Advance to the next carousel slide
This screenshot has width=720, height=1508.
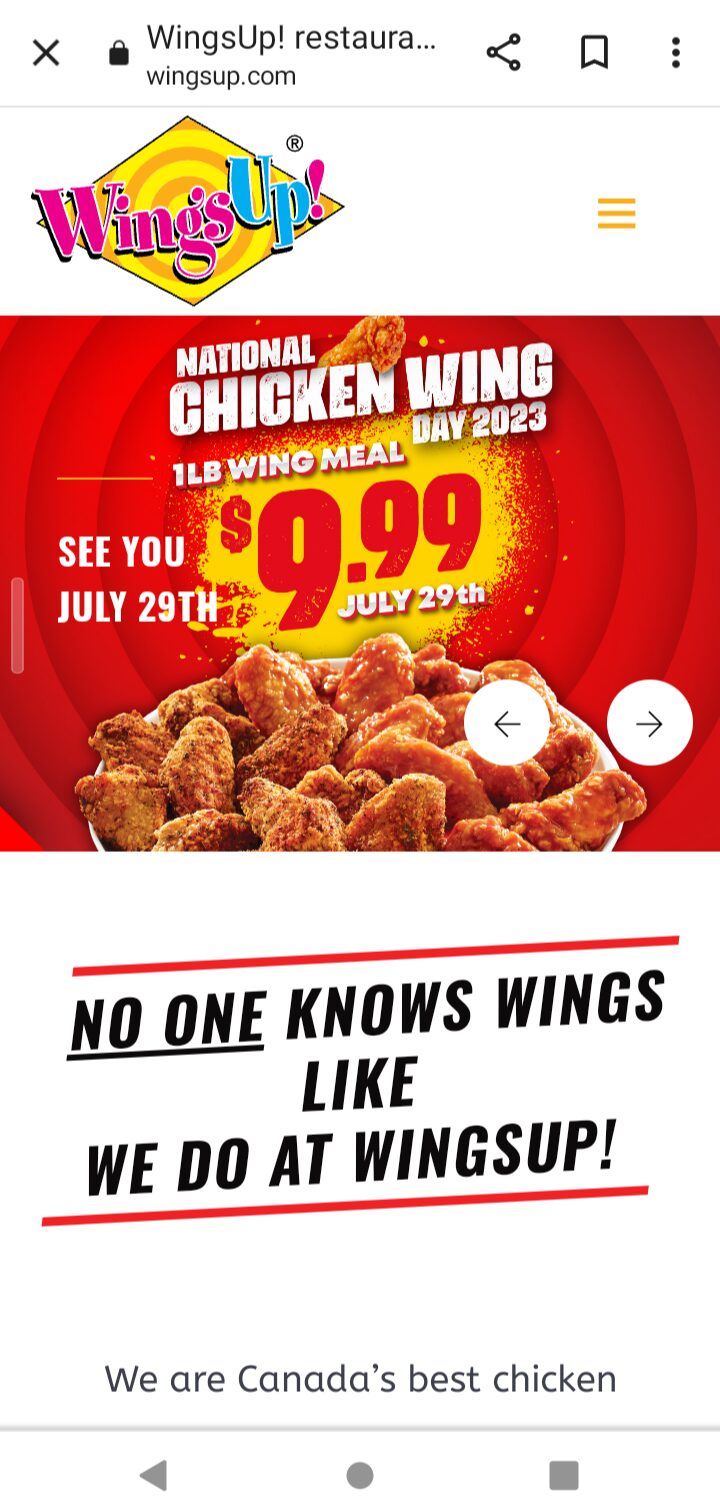coord(650,723)
